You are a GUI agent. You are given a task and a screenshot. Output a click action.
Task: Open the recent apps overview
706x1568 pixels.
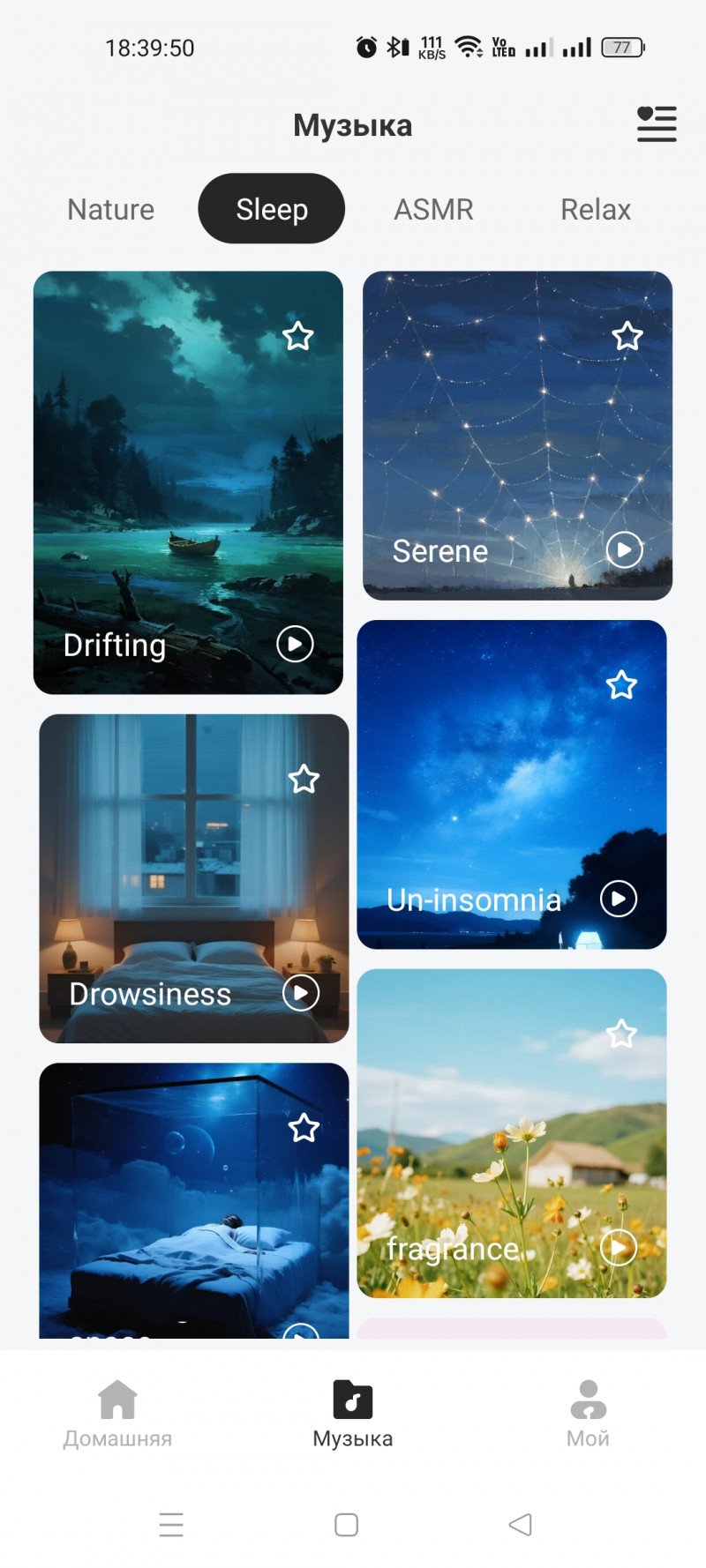[171, 1525]
